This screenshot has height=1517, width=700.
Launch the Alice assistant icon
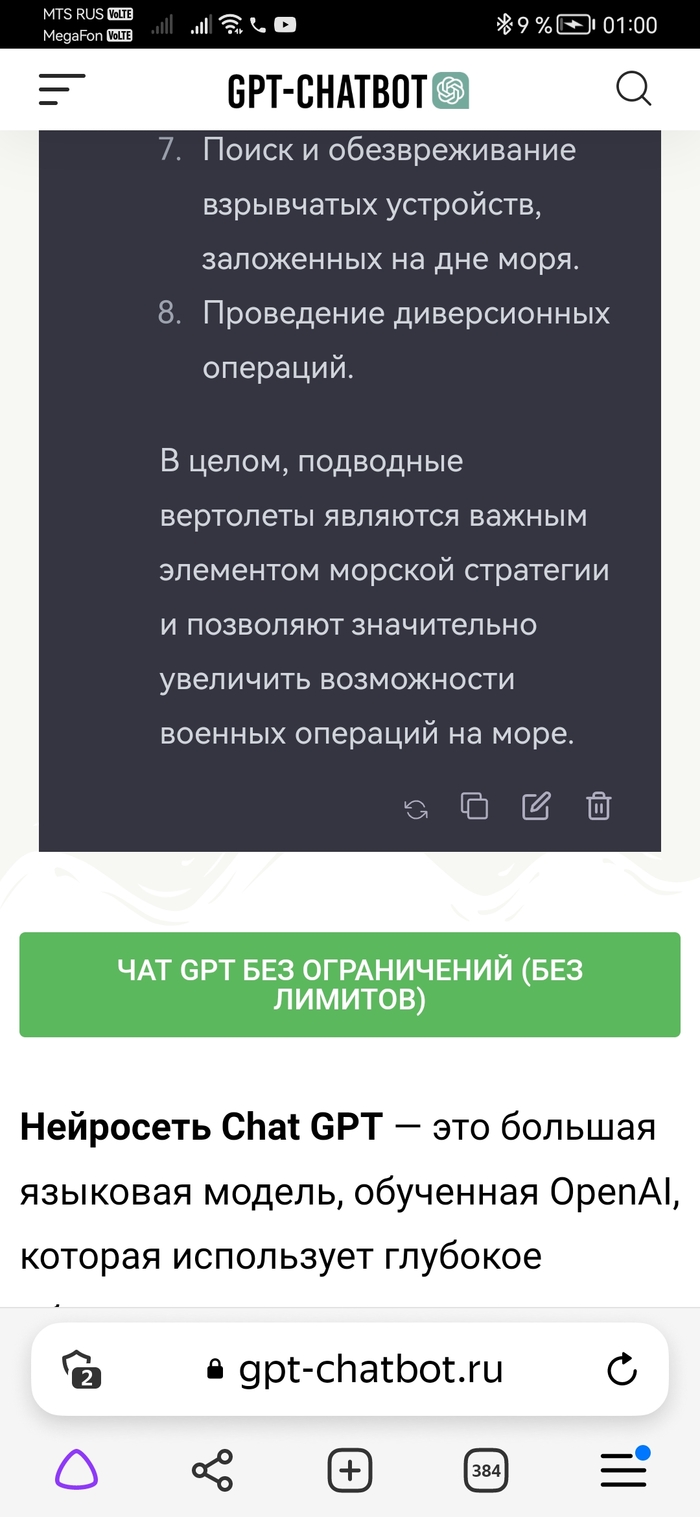(x=77, y=1470)
